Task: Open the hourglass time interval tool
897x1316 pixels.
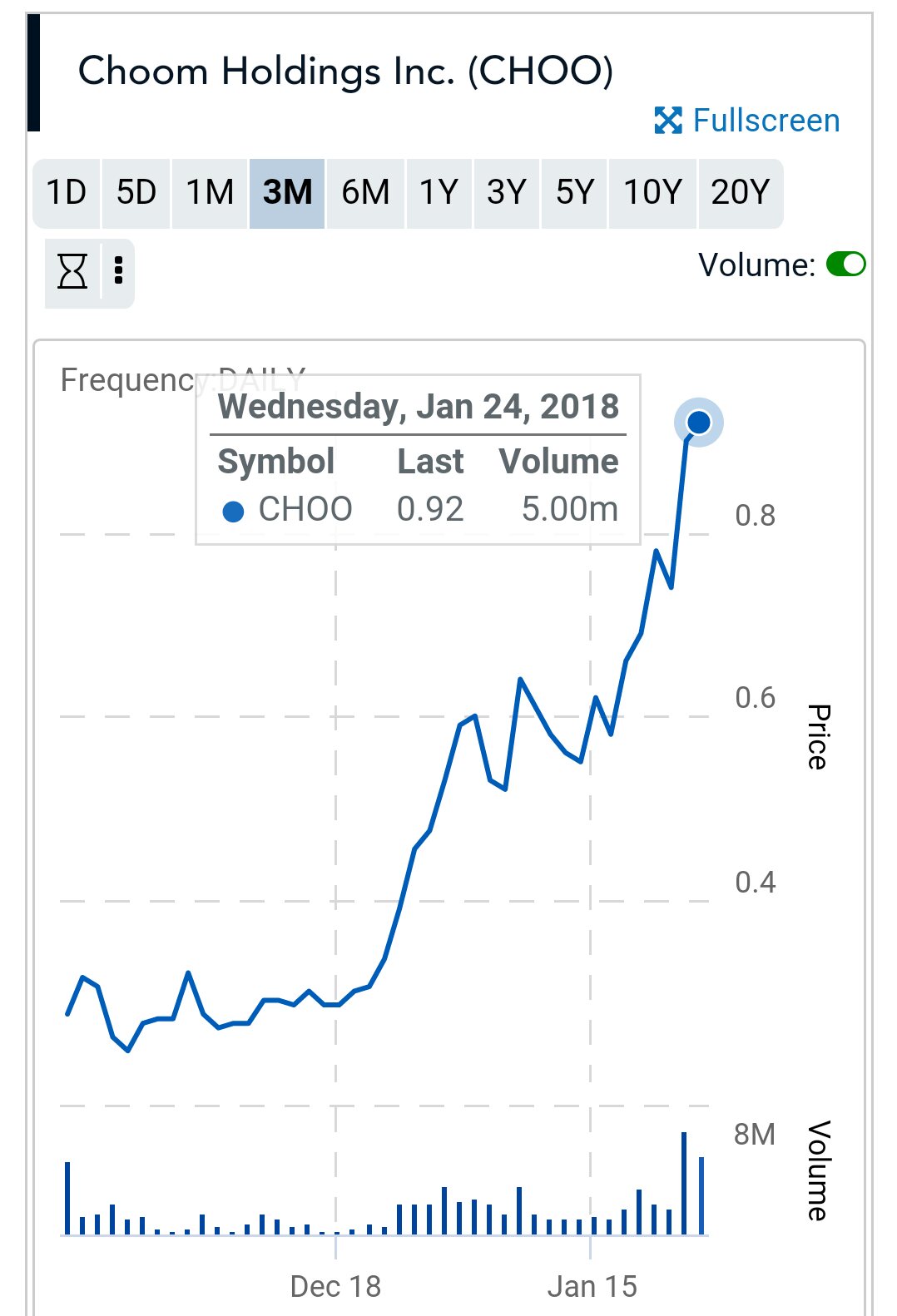Action: pyautogui.click(x=72, y=270)
